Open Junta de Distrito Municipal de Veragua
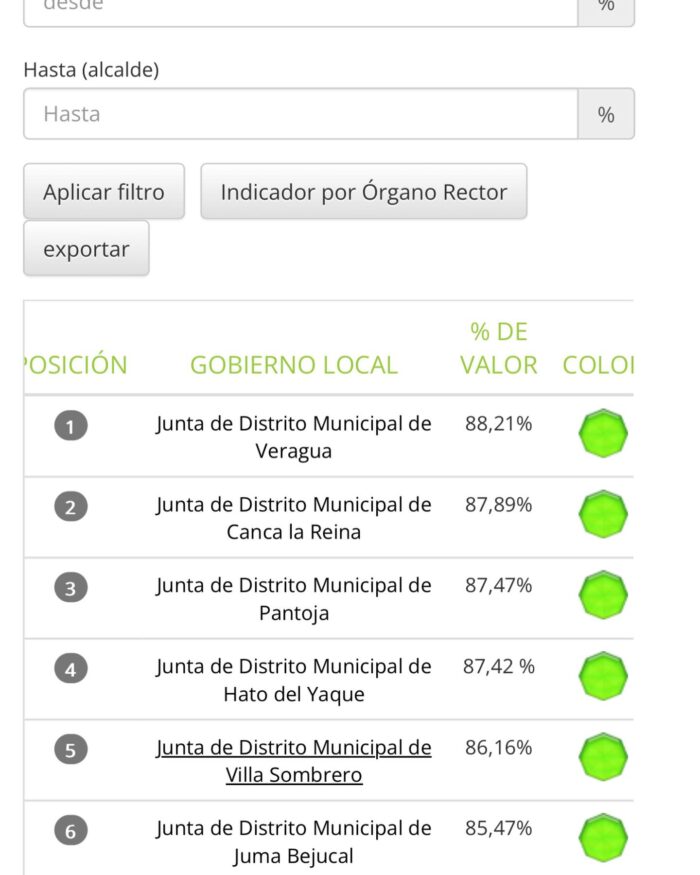Image resolution: width=700 pixels, height=875 pixels. click(x=293, y=437)
